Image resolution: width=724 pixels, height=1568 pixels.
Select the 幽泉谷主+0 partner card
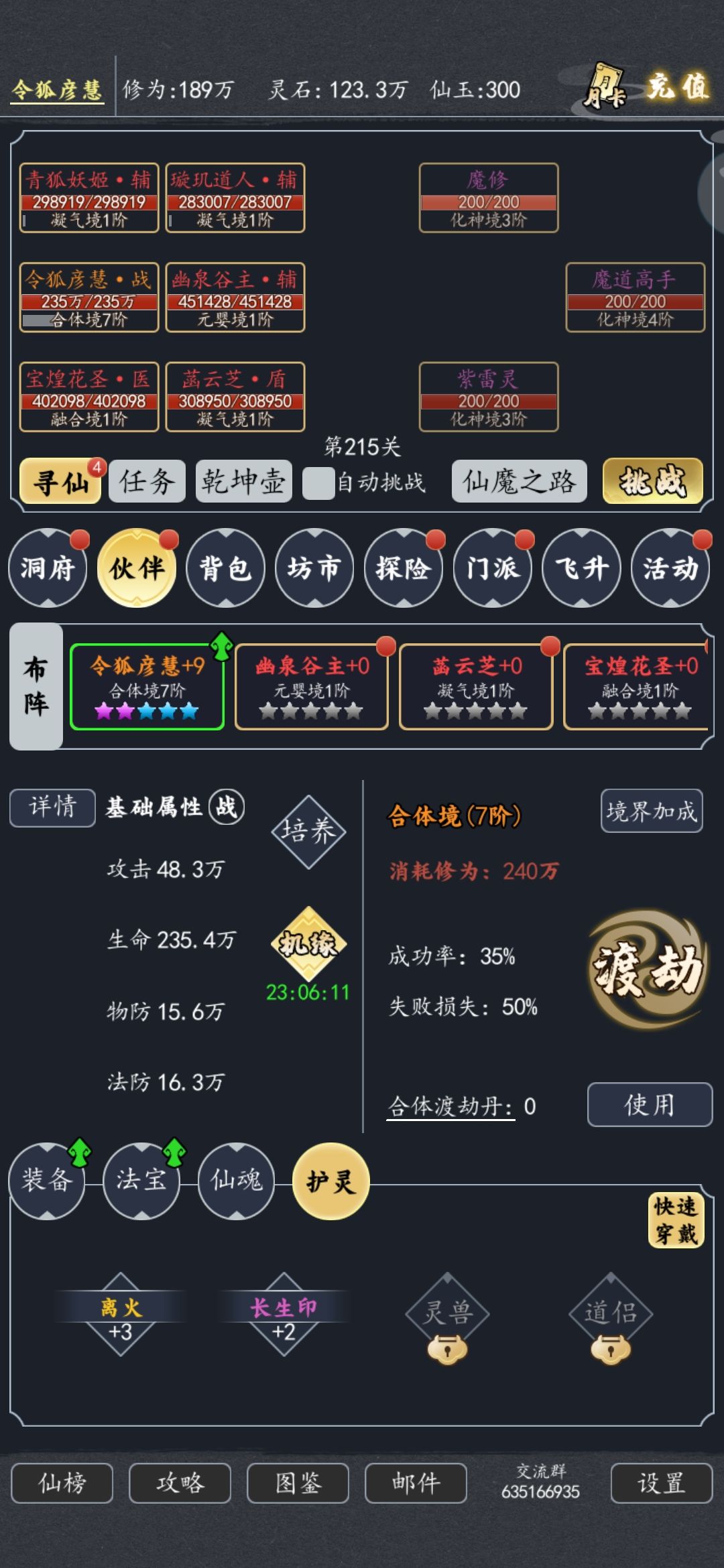pyautogui.click(x=311, y=690)
